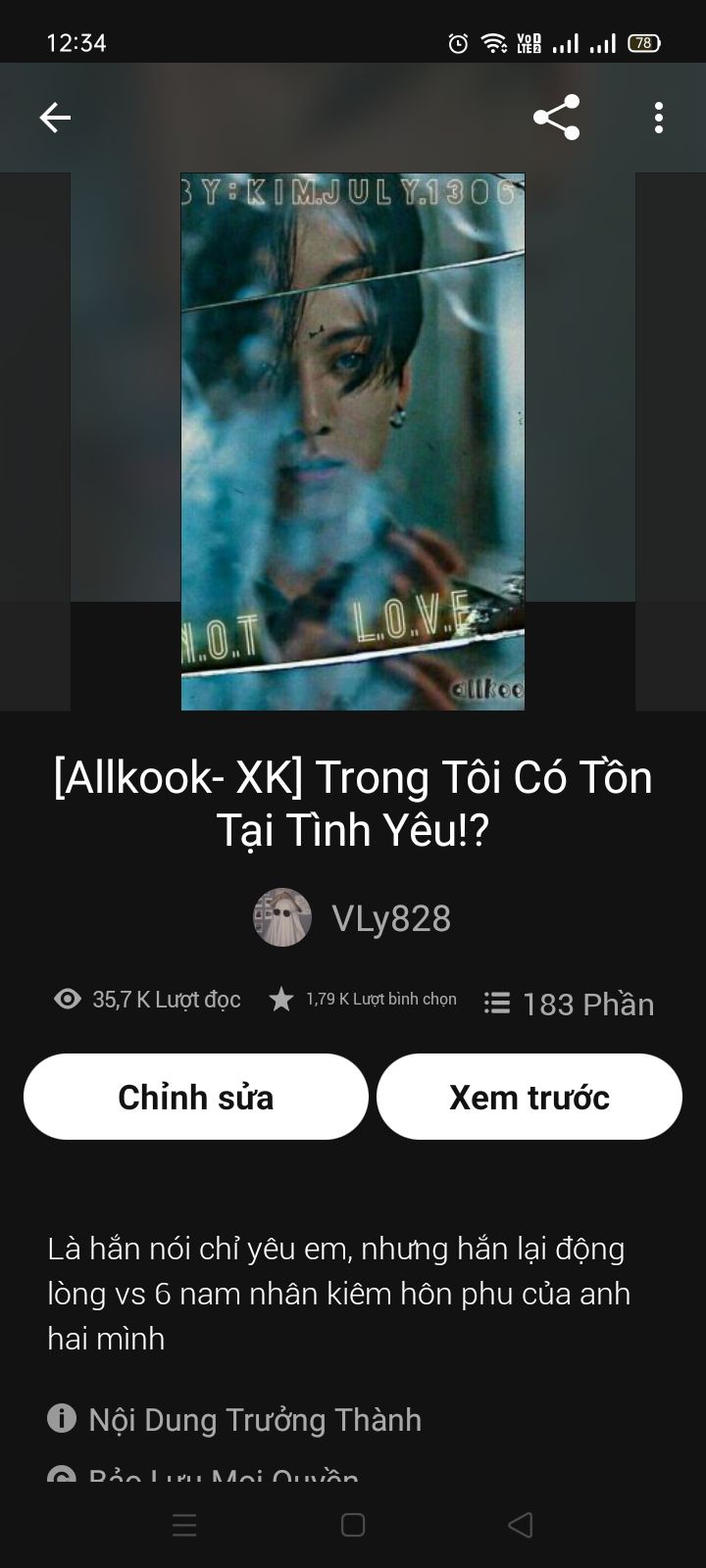Viewport: 706px width, 1568px height.
Task: Go back using the top-left arrow
Action: [55, 119]
